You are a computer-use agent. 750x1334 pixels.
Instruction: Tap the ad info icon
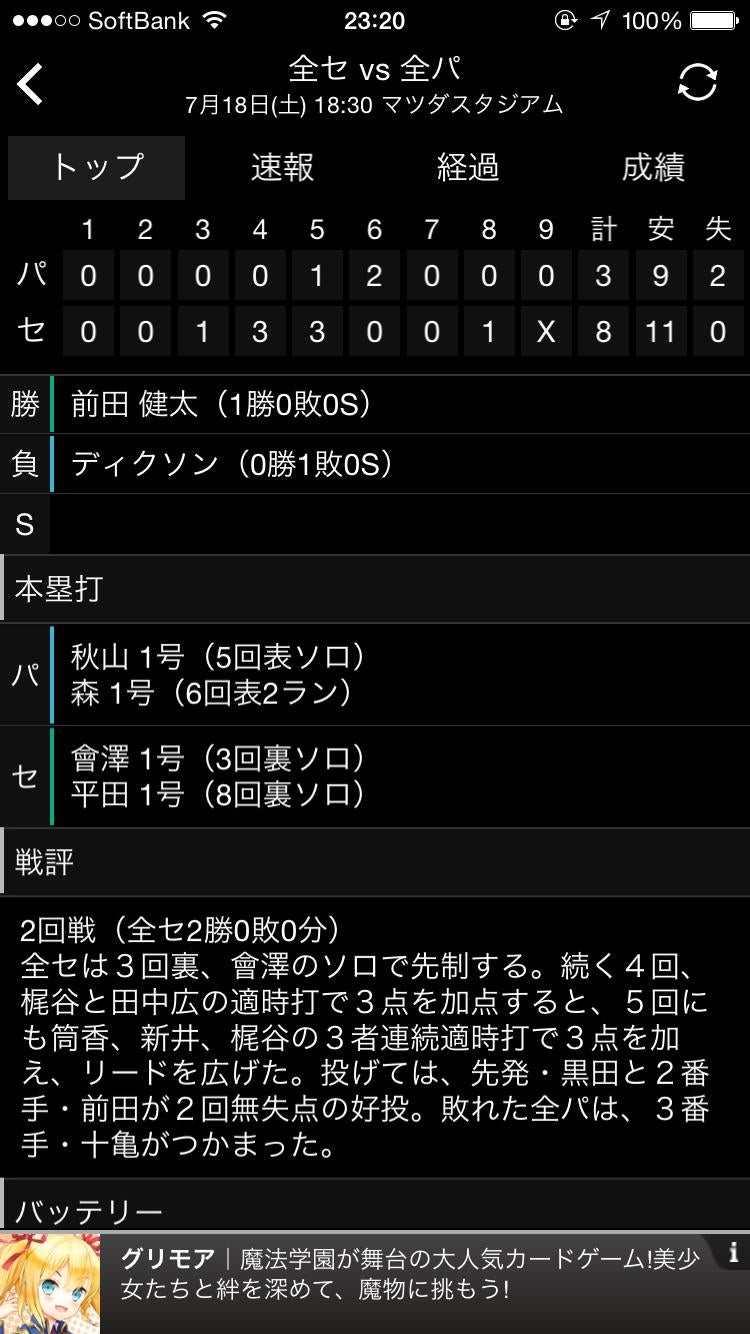point(733,1252)
